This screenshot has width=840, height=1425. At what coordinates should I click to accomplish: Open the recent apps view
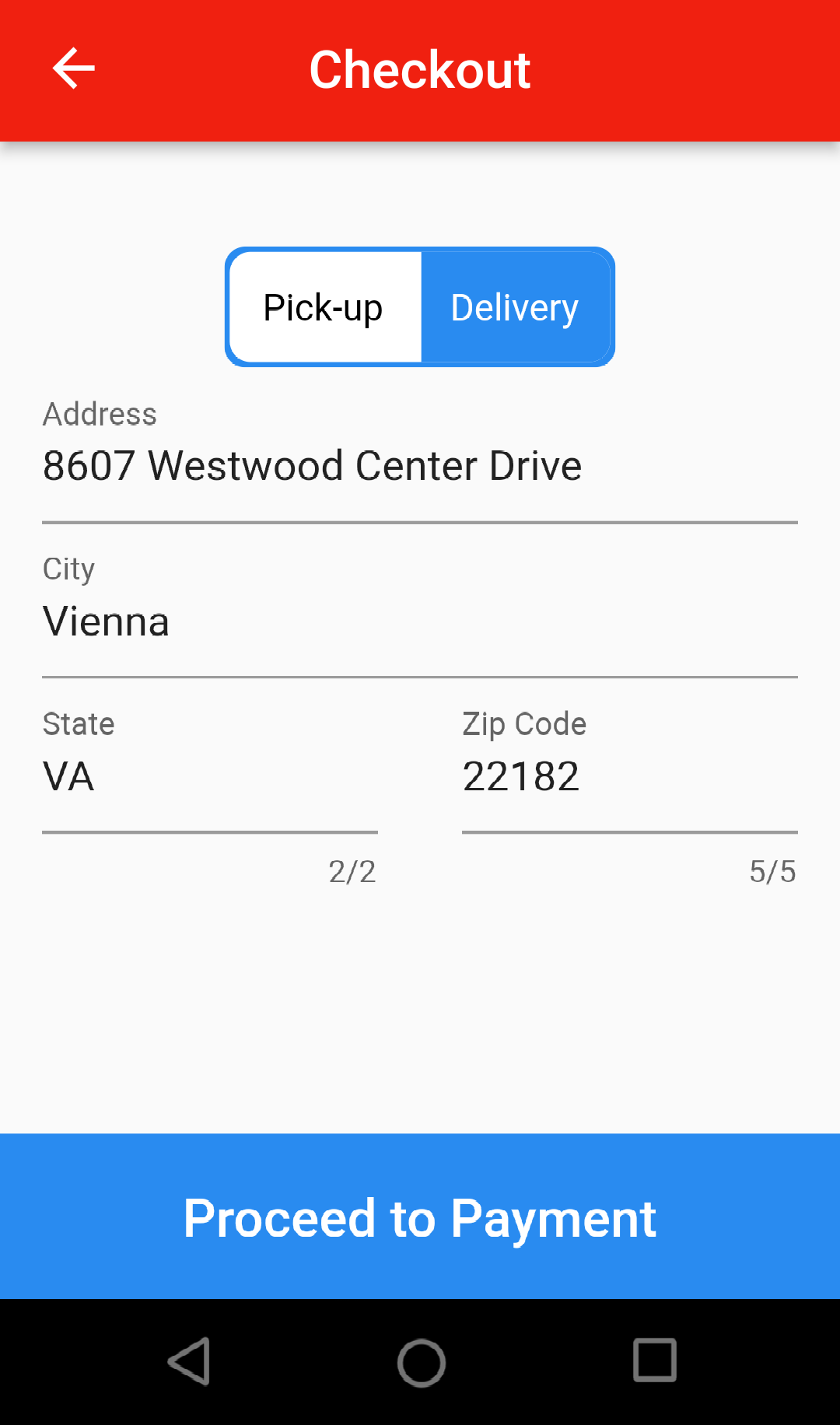click(x=654, y=1360)
